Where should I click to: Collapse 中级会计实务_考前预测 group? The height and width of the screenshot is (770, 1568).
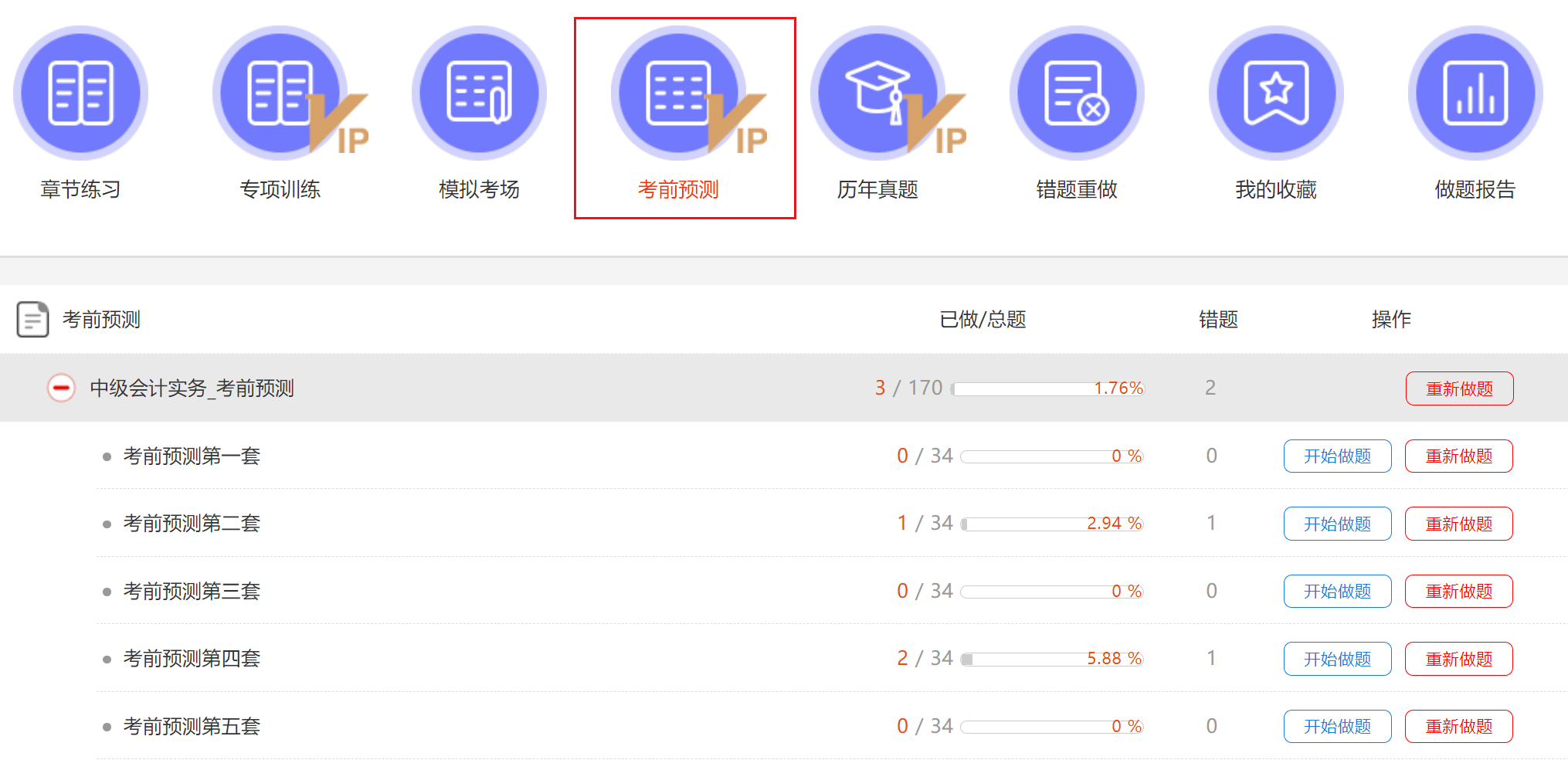[61, 388]
